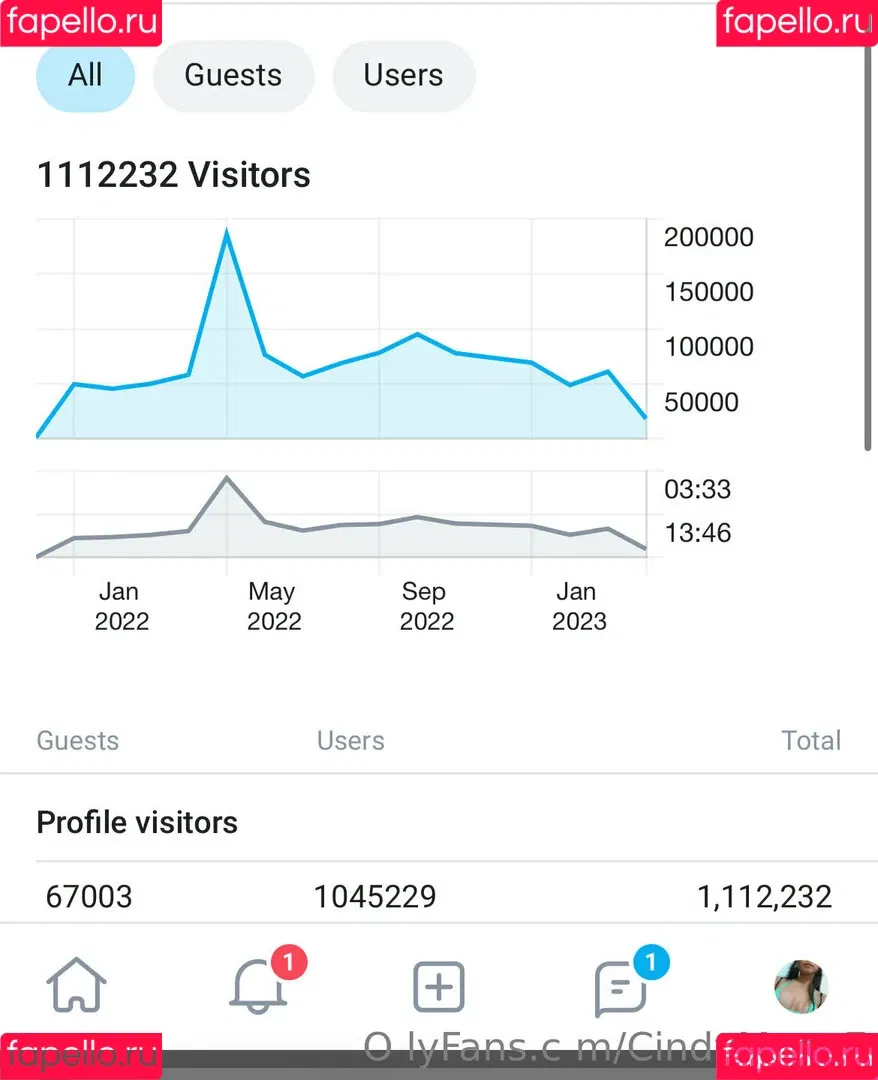Create a new post with plus icon
Image resolution: width=878 pixels, height=1080 pixels.
(x=439, y=987)
